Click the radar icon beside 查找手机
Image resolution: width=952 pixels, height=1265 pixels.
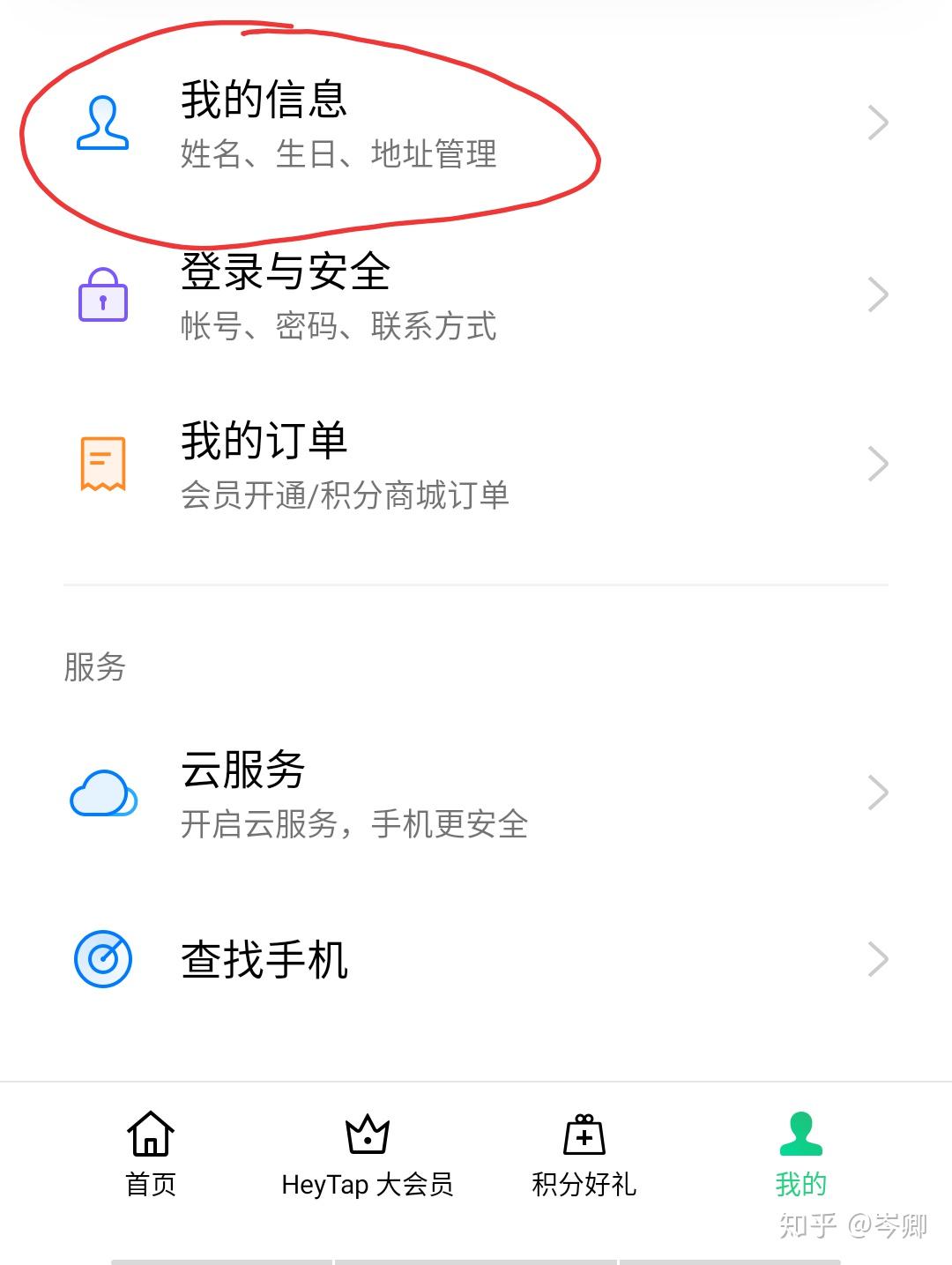pyautogui.click(x=102, y=959)
